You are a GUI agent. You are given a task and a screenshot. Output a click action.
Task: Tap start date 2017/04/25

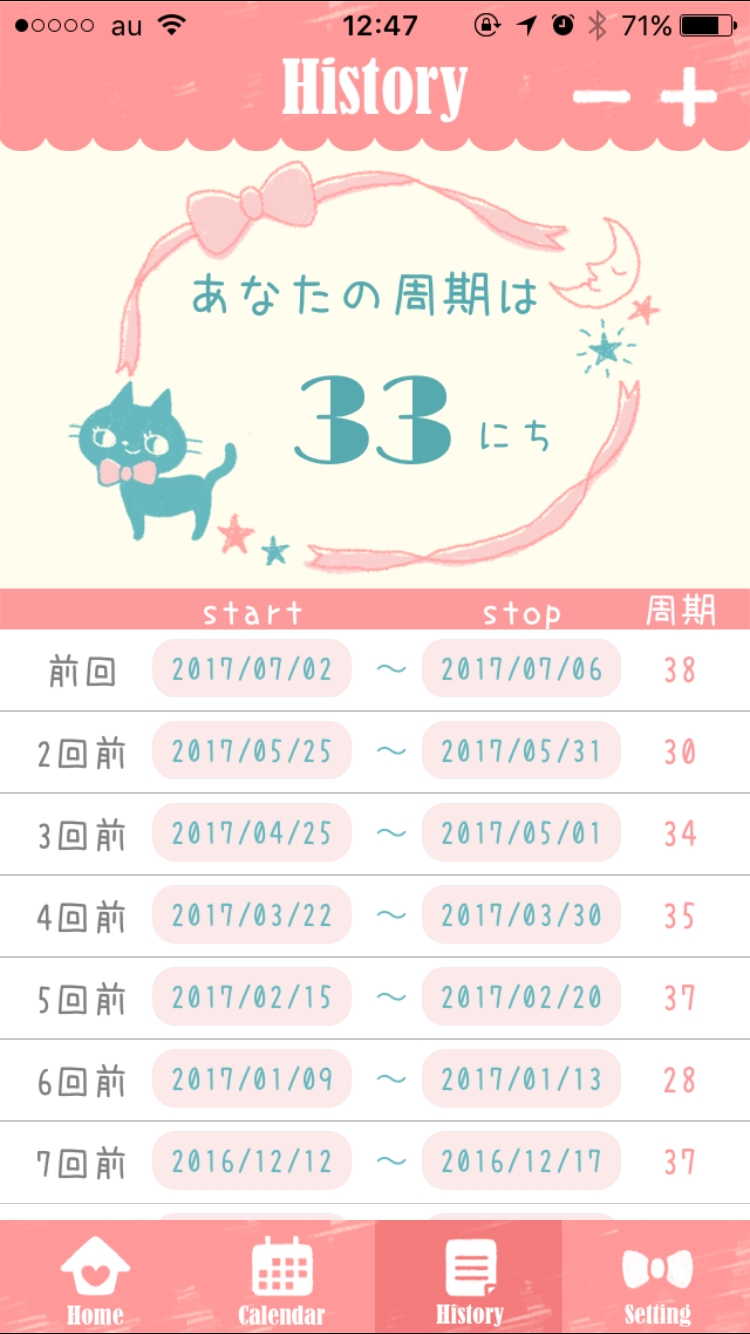252,833
